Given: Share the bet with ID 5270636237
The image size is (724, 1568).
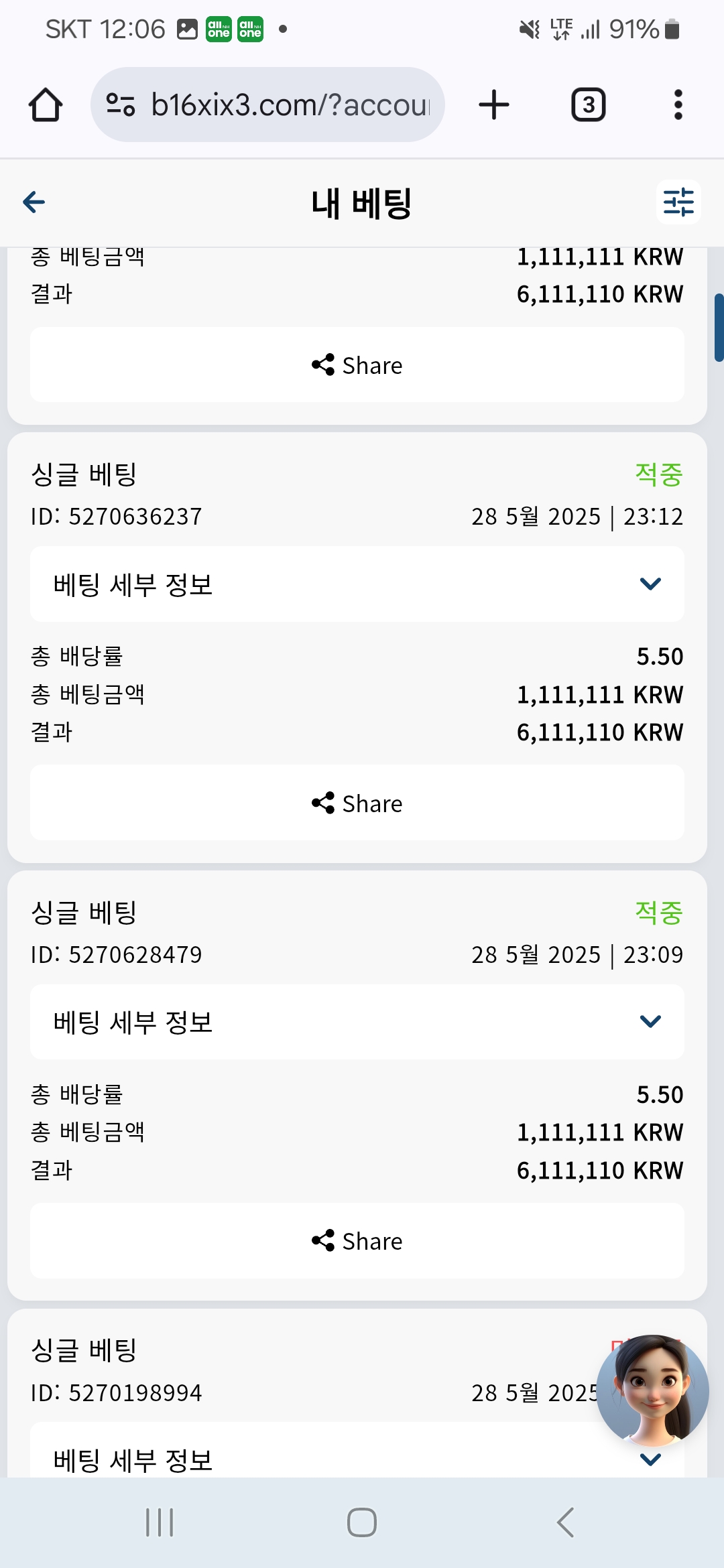Looking at the screenshot, I should click(x=357, y=803).
